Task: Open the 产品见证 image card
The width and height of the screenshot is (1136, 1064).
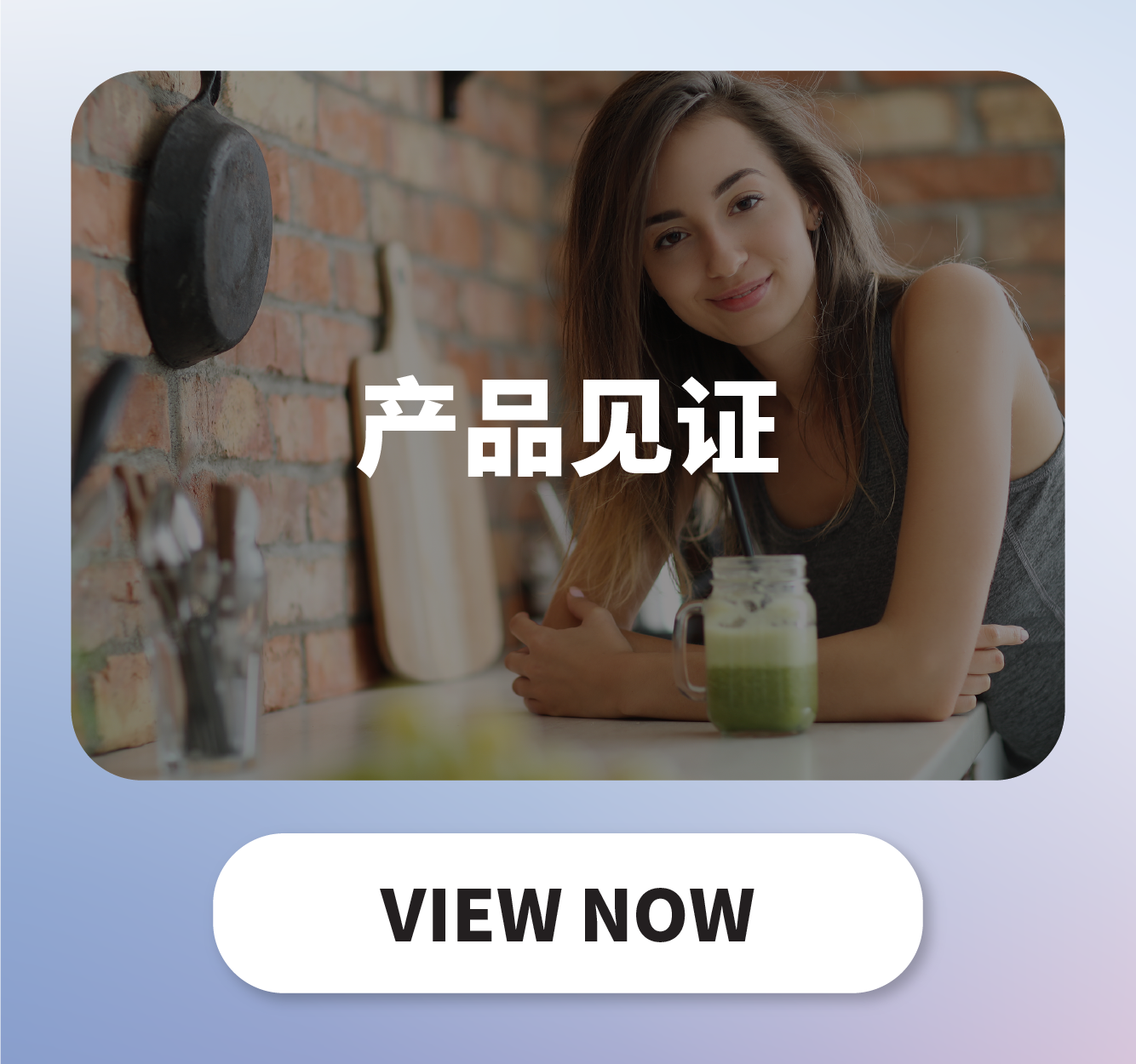Action: 567,426
